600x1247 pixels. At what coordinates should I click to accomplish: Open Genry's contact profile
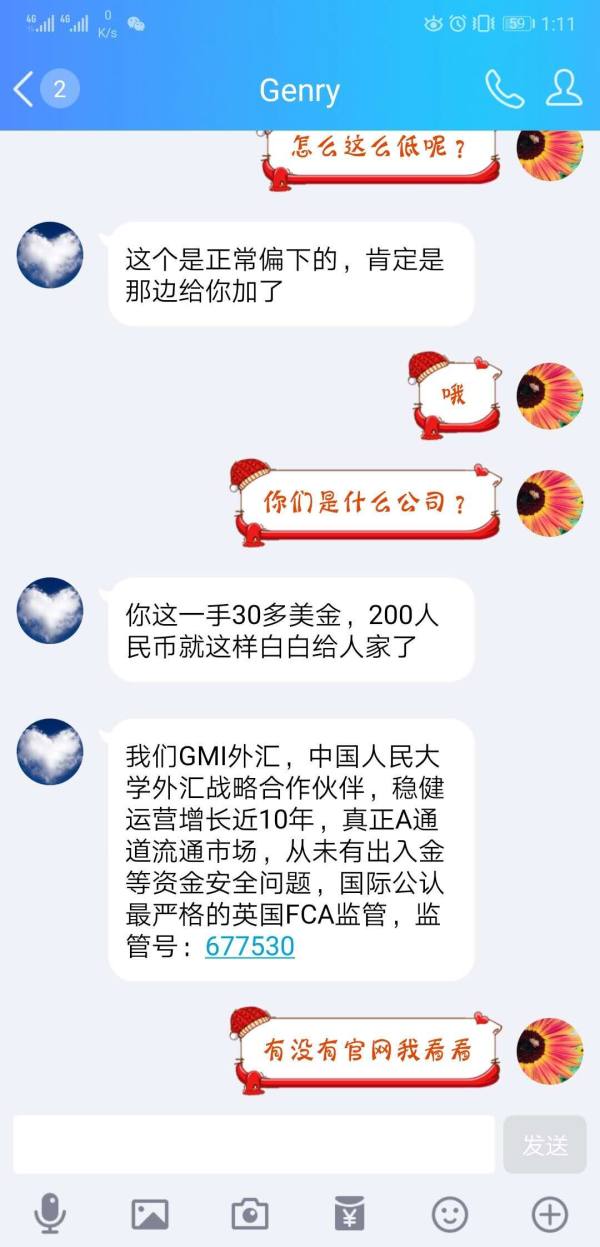pos(564,90)
